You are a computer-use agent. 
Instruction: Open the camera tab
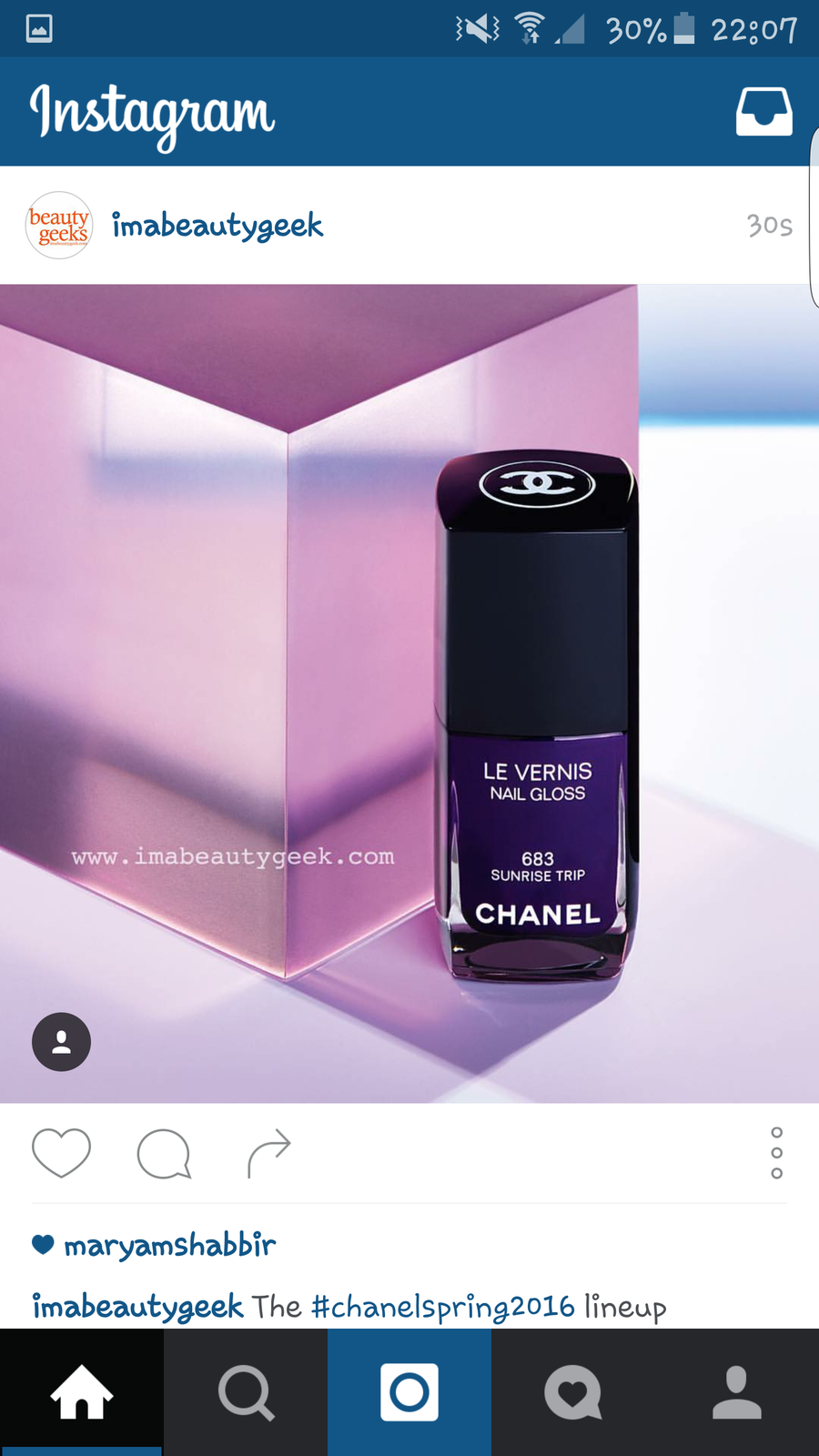tap(409, 1392)
